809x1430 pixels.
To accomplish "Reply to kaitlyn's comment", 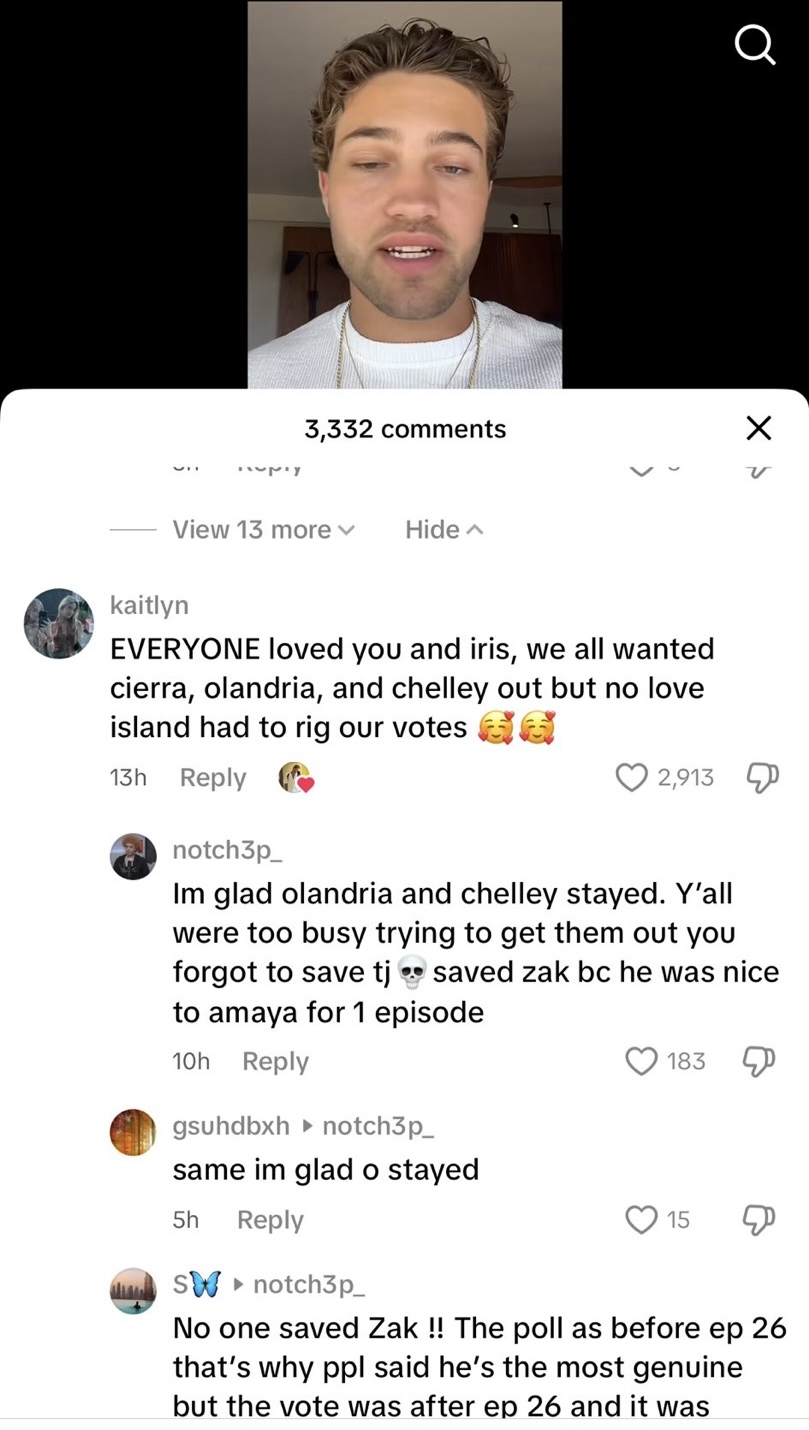I will (213, 778).
